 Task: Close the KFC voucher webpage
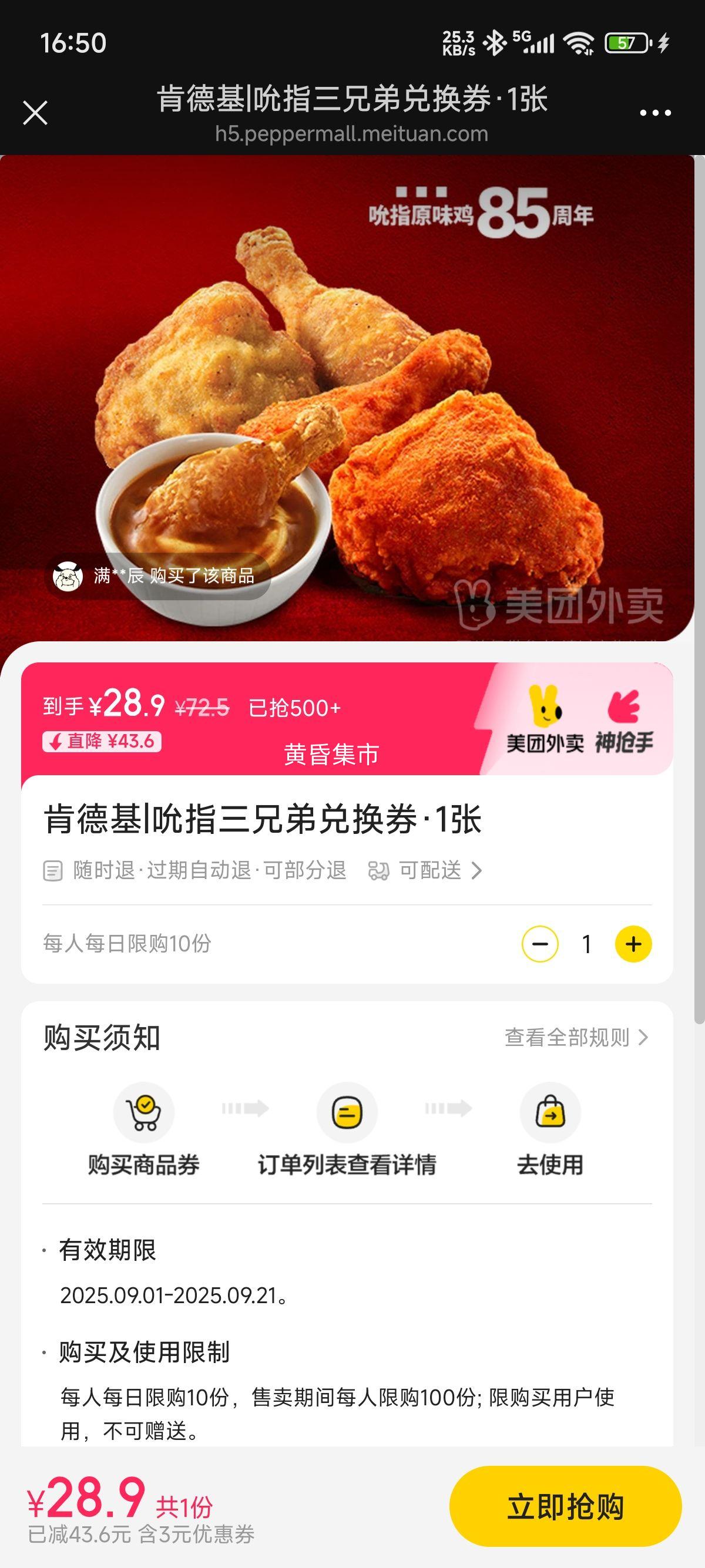35,113
